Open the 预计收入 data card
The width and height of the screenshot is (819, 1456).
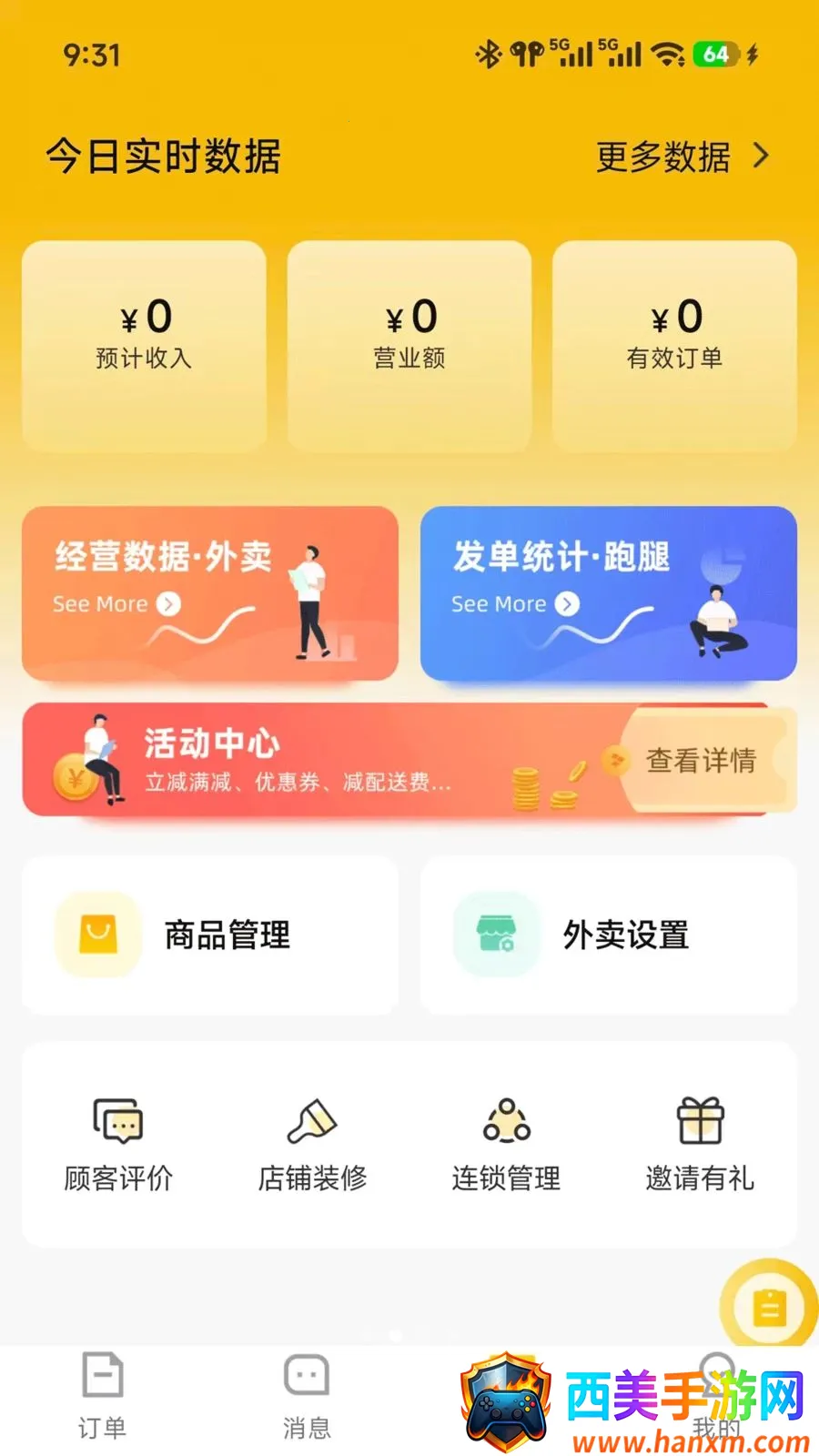[x=144, y=346]
